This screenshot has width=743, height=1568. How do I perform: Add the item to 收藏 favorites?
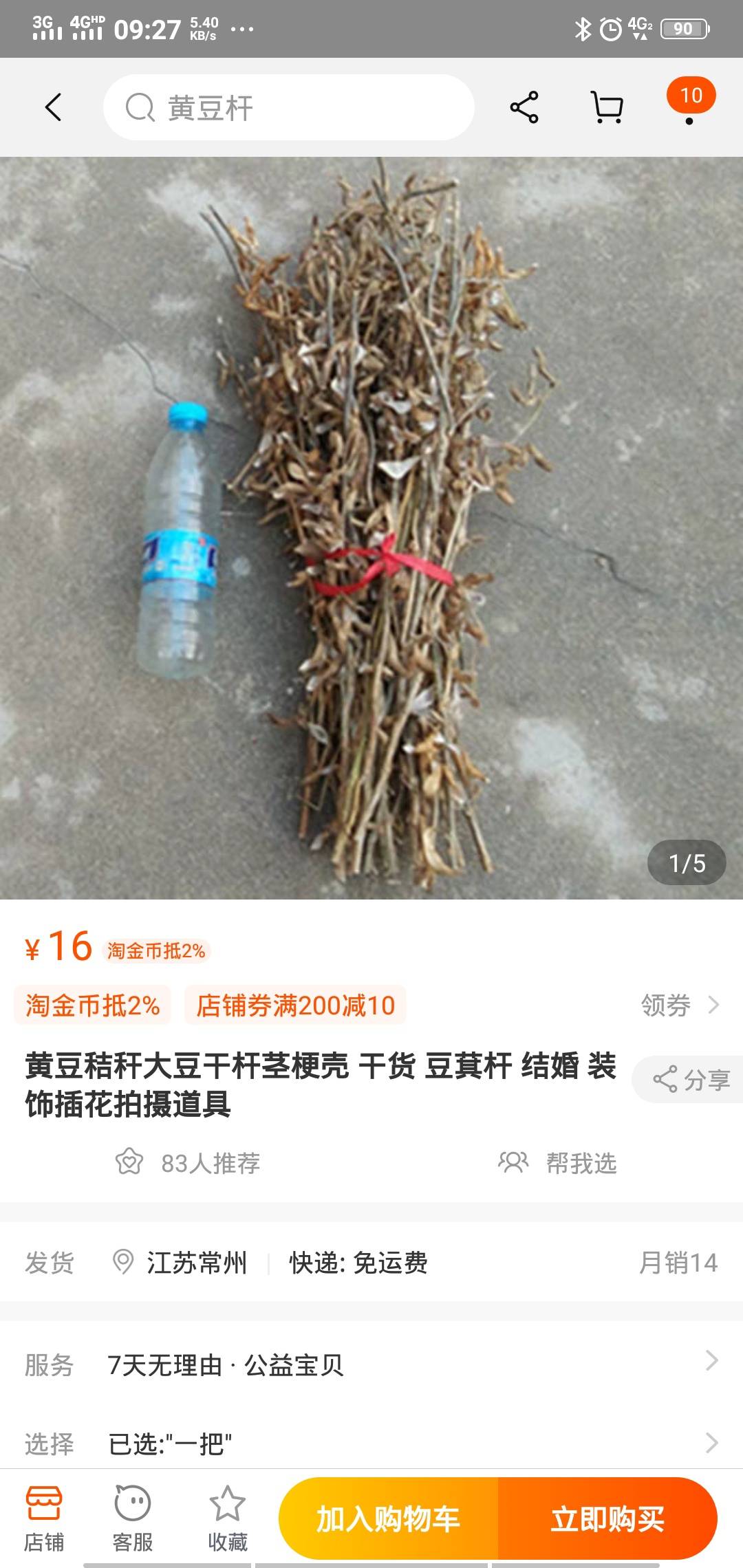227,1517
